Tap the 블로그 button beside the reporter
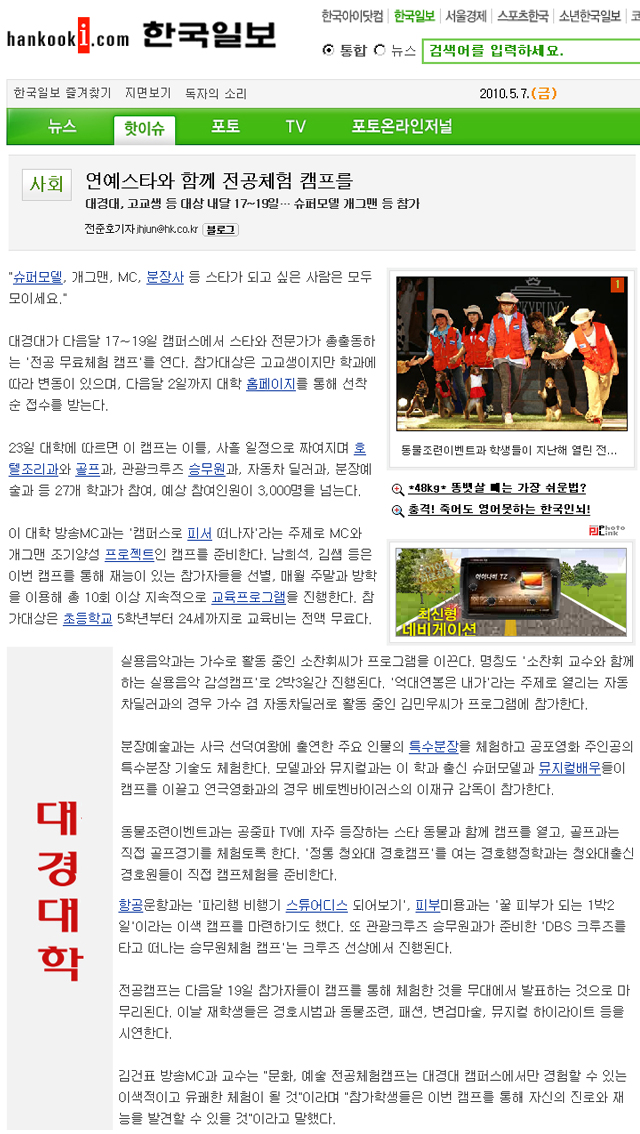The height and width of the screenshot is (1134, 640). [220, 229]
